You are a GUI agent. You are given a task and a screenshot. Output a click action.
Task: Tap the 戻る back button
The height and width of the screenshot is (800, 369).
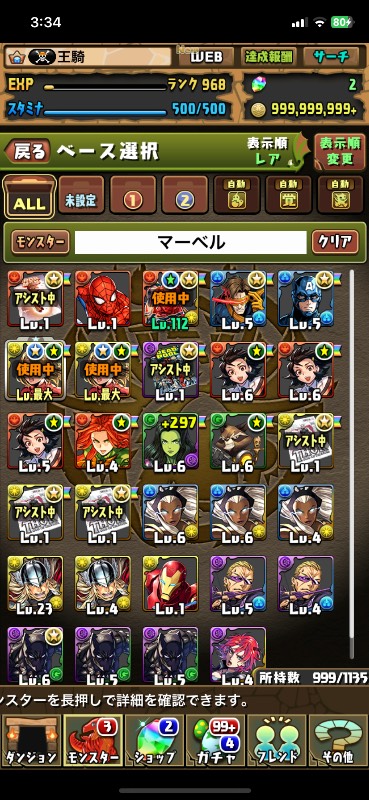28,152
